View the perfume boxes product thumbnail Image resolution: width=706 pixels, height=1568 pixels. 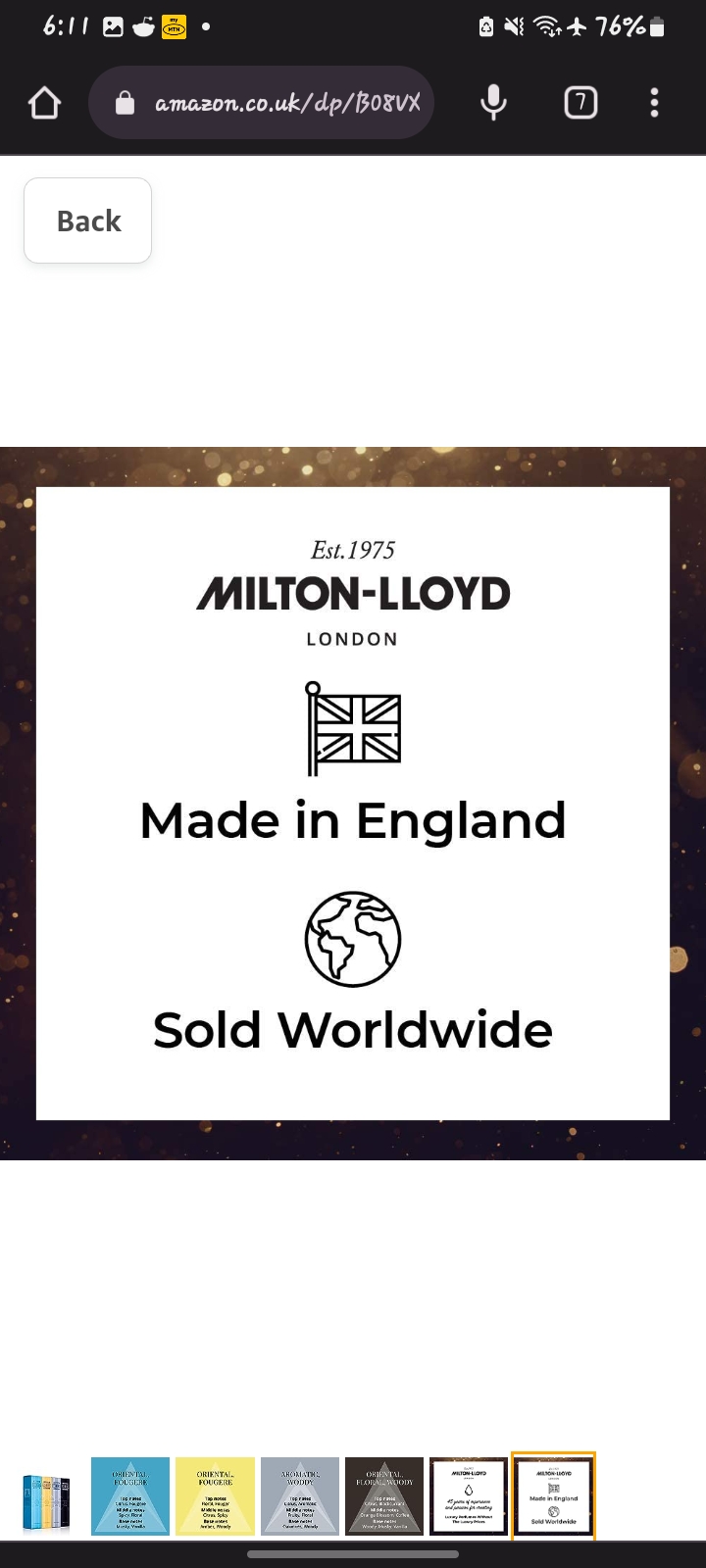(46, 1496)
